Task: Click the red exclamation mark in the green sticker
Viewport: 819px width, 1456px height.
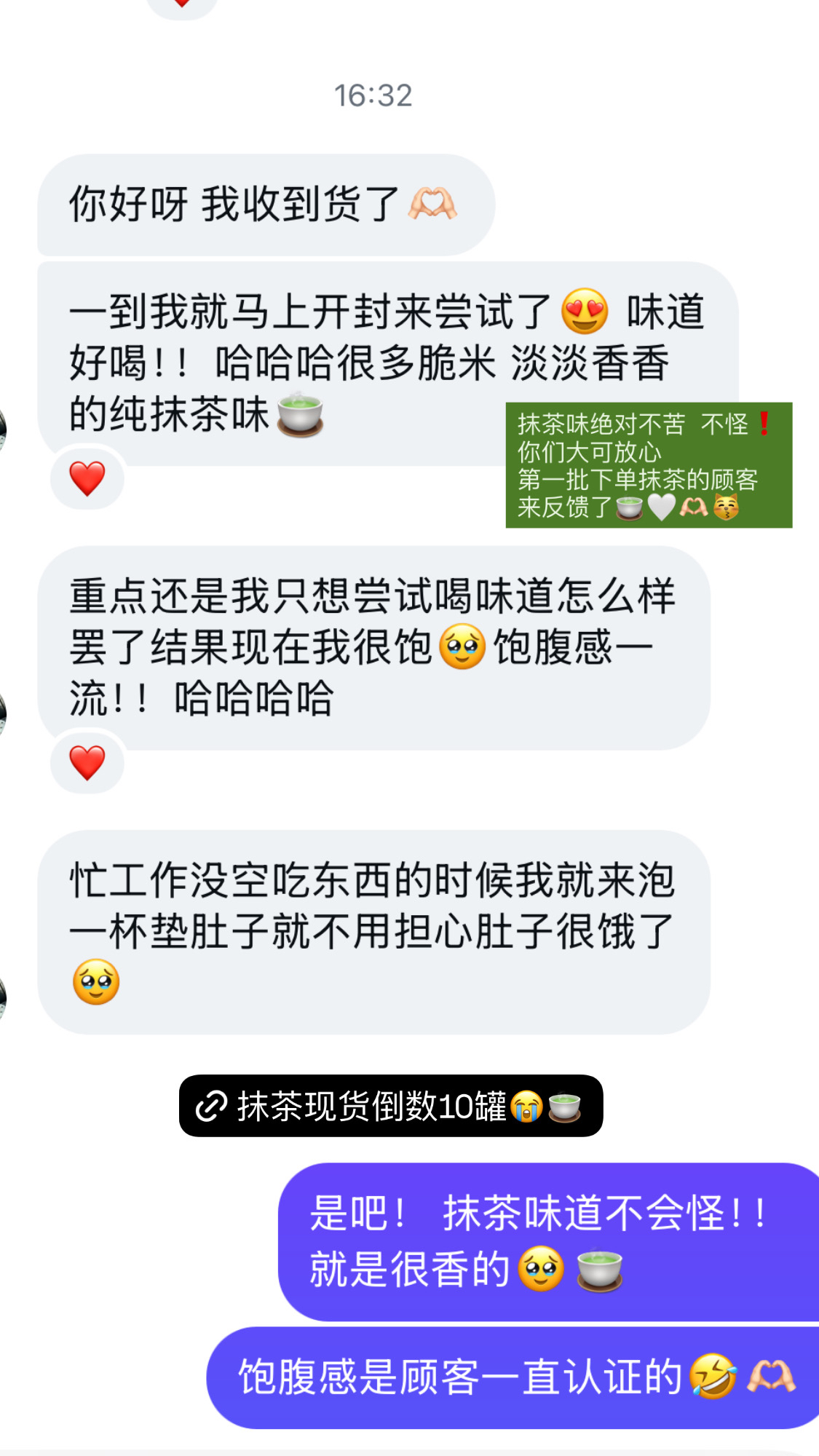Action: 764,422
